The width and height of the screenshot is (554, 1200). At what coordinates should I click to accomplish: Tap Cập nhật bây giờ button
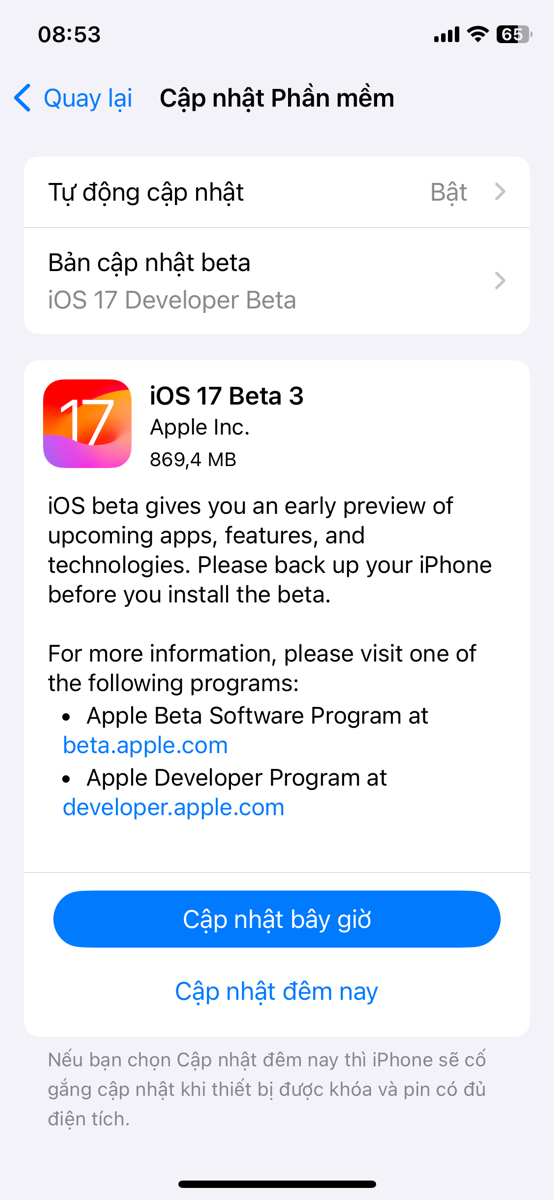click(277, 919)
